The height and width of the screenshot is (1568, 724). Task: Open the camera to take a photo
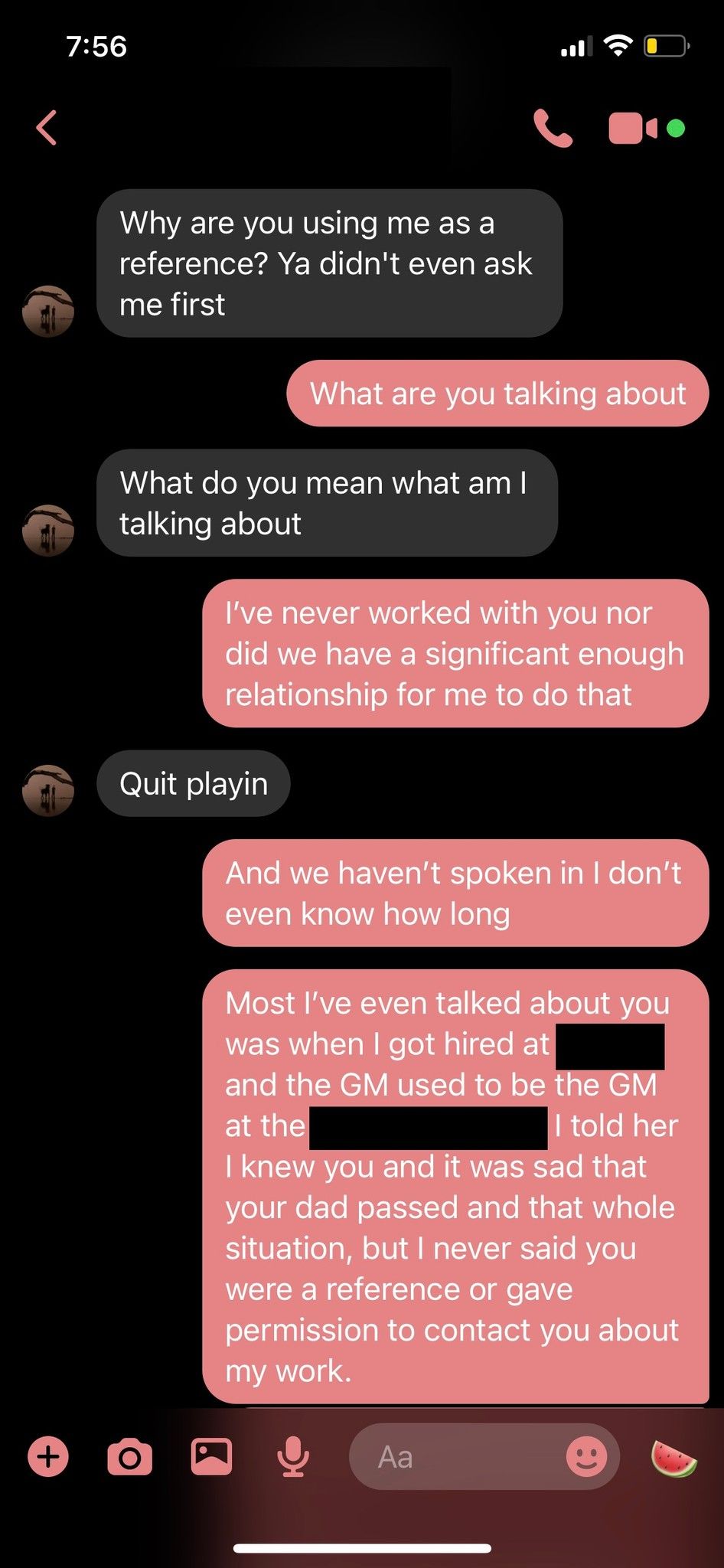129,1457
